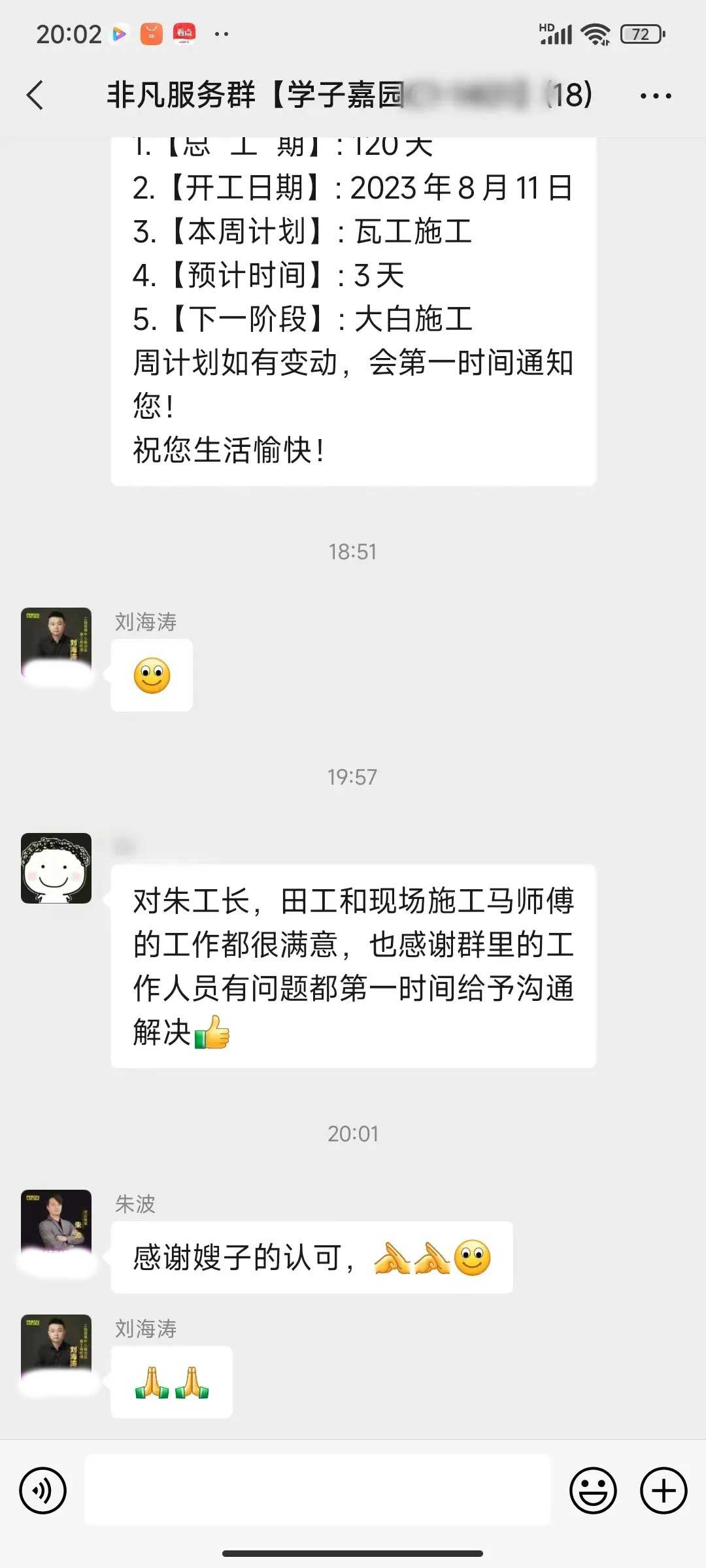Open the chat's three-dot overflow menu
This screenshot has height=1568, width=706.
pyautogui.click(x=655, y=96)
